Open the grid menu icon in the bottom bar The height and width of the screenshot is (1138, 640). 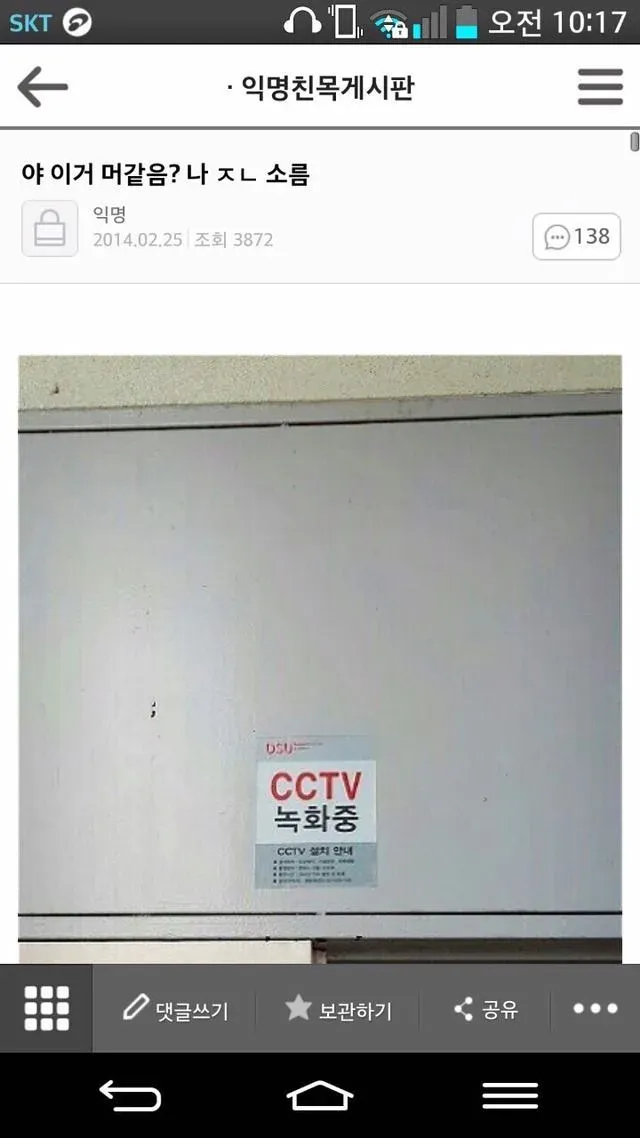[x=46, y=1008]
